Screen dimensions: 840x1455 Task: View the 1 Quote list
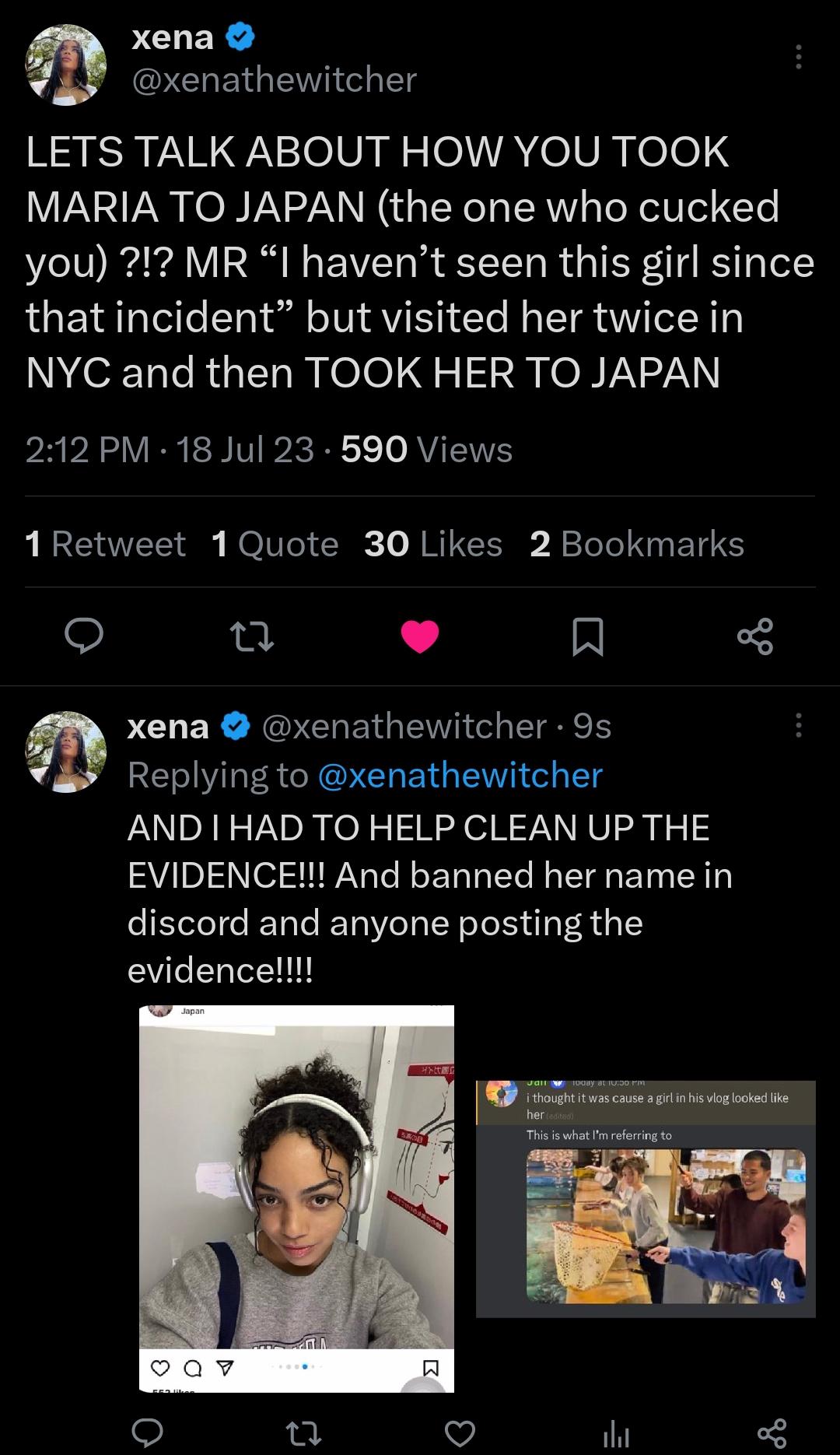coord(275,544)
